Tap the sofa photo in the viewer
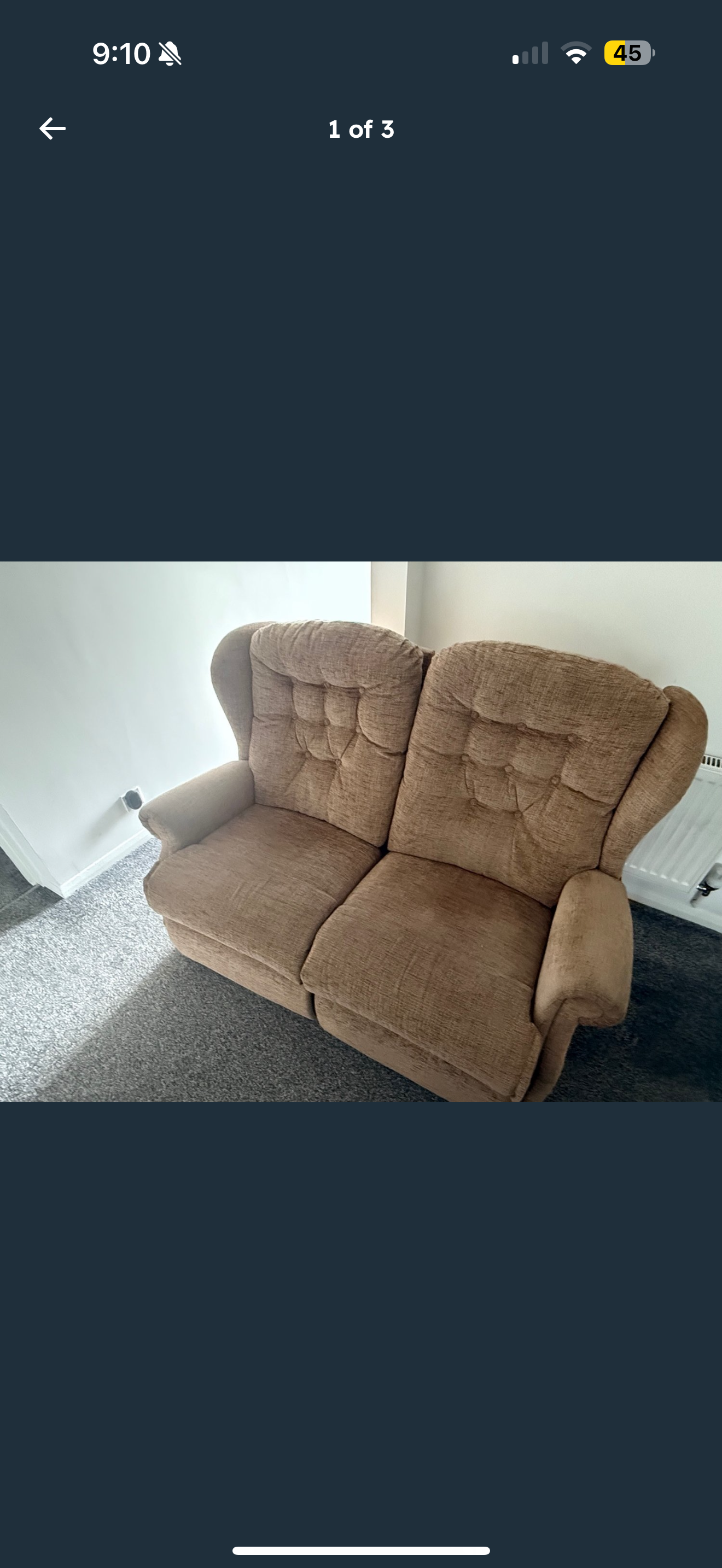Viewport: 722px width, 1568px height. (x=361, y=832)
